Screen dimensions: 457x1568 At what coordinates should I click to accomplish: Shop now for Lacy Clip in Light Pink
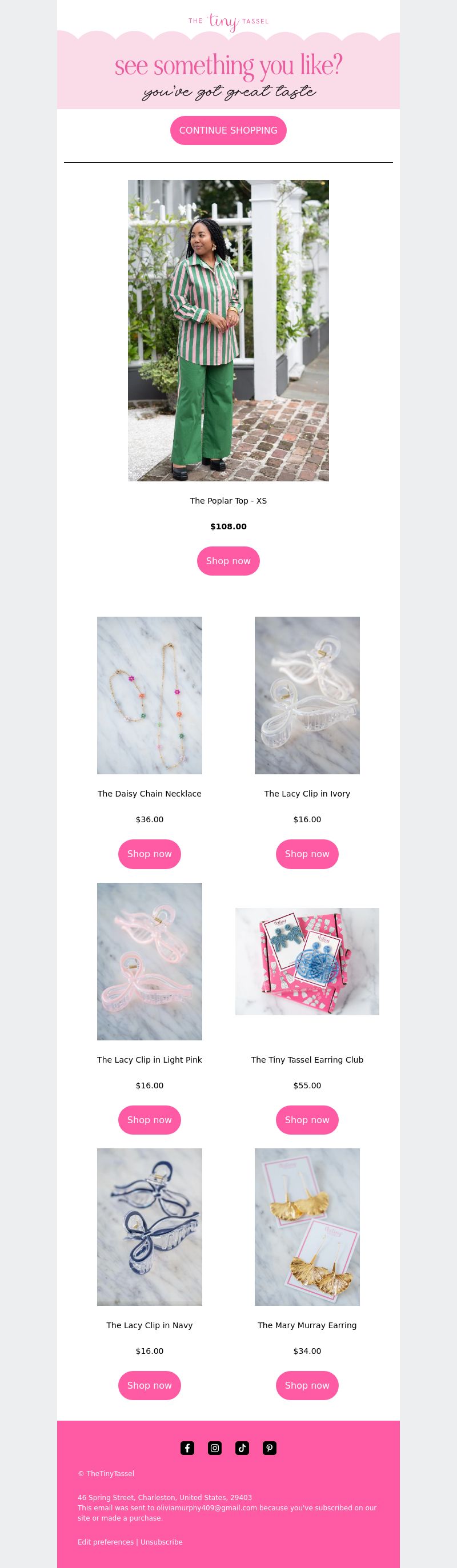point(149,1119)
